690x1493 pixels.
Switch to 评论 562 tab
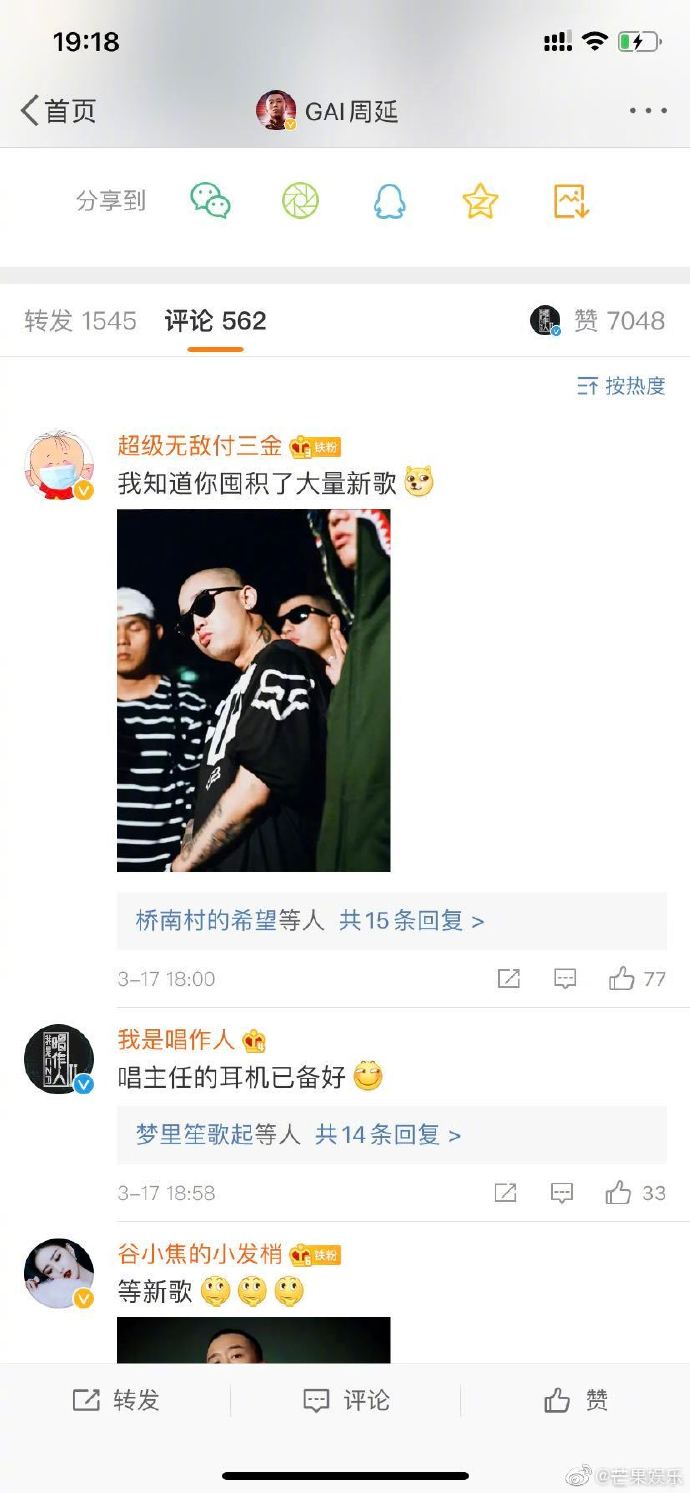point(215,321)
